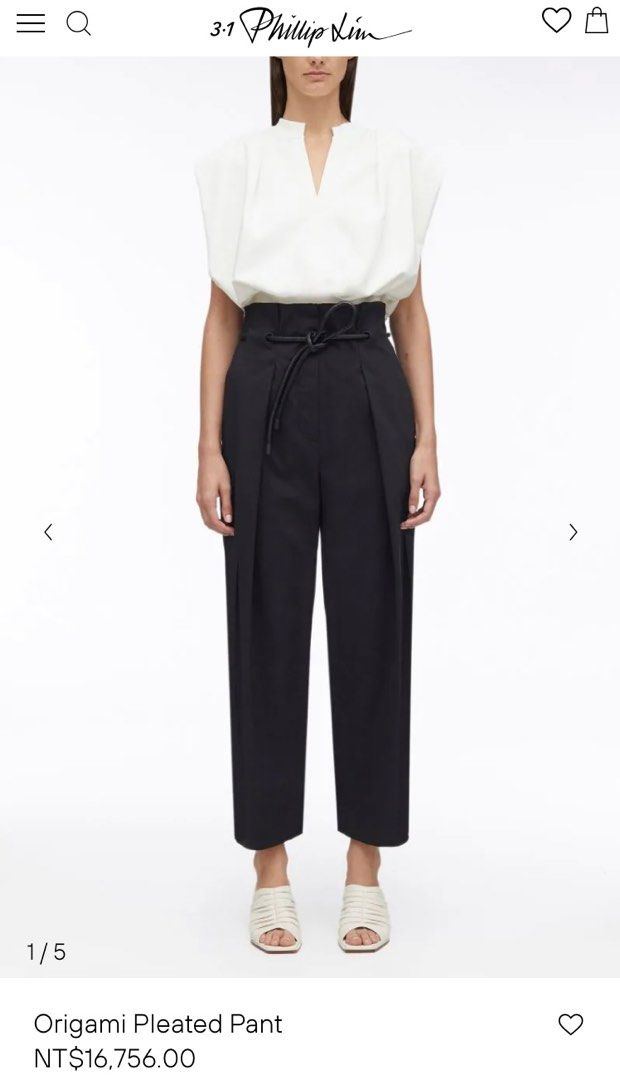Show the previous product image
Screen dimensions: 620x1080
48,532
